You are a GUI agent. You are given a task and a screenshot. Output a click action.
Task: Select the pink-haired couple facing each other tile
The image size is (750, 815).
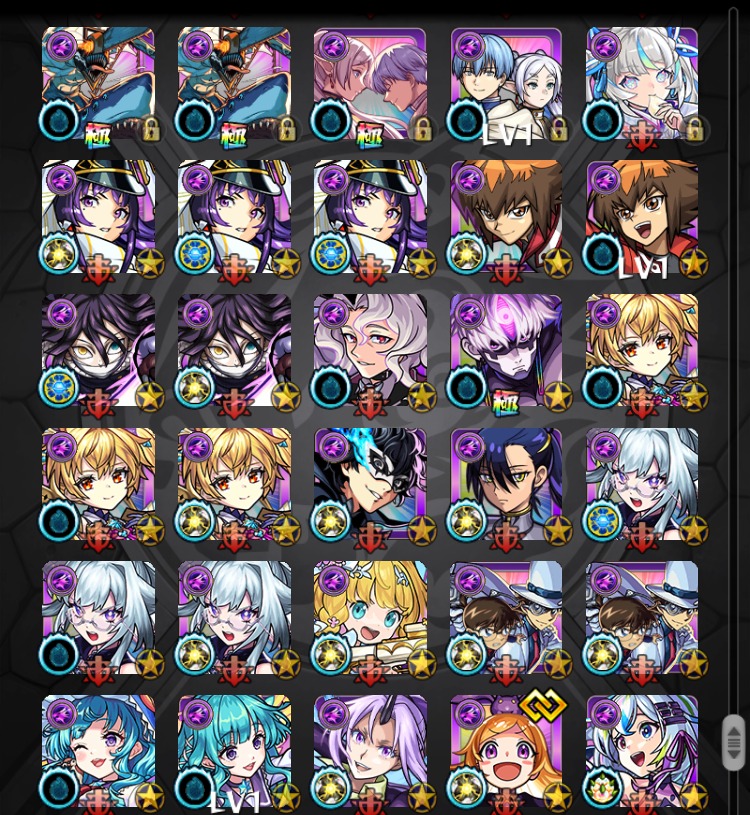click(x=370, y=83)
